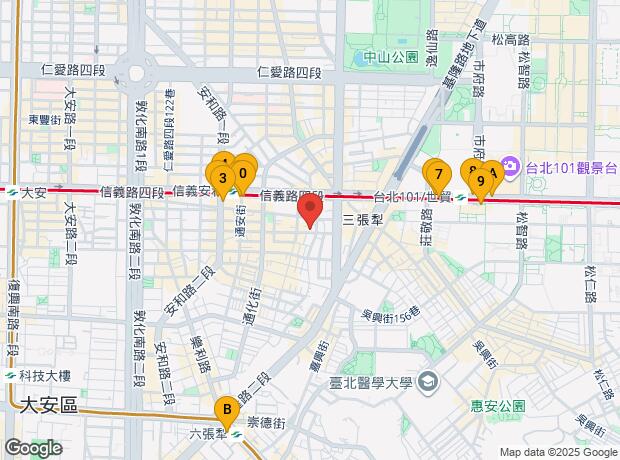Select the orange marker labeled 3
The image size is (620, 460).
[223, 178]
